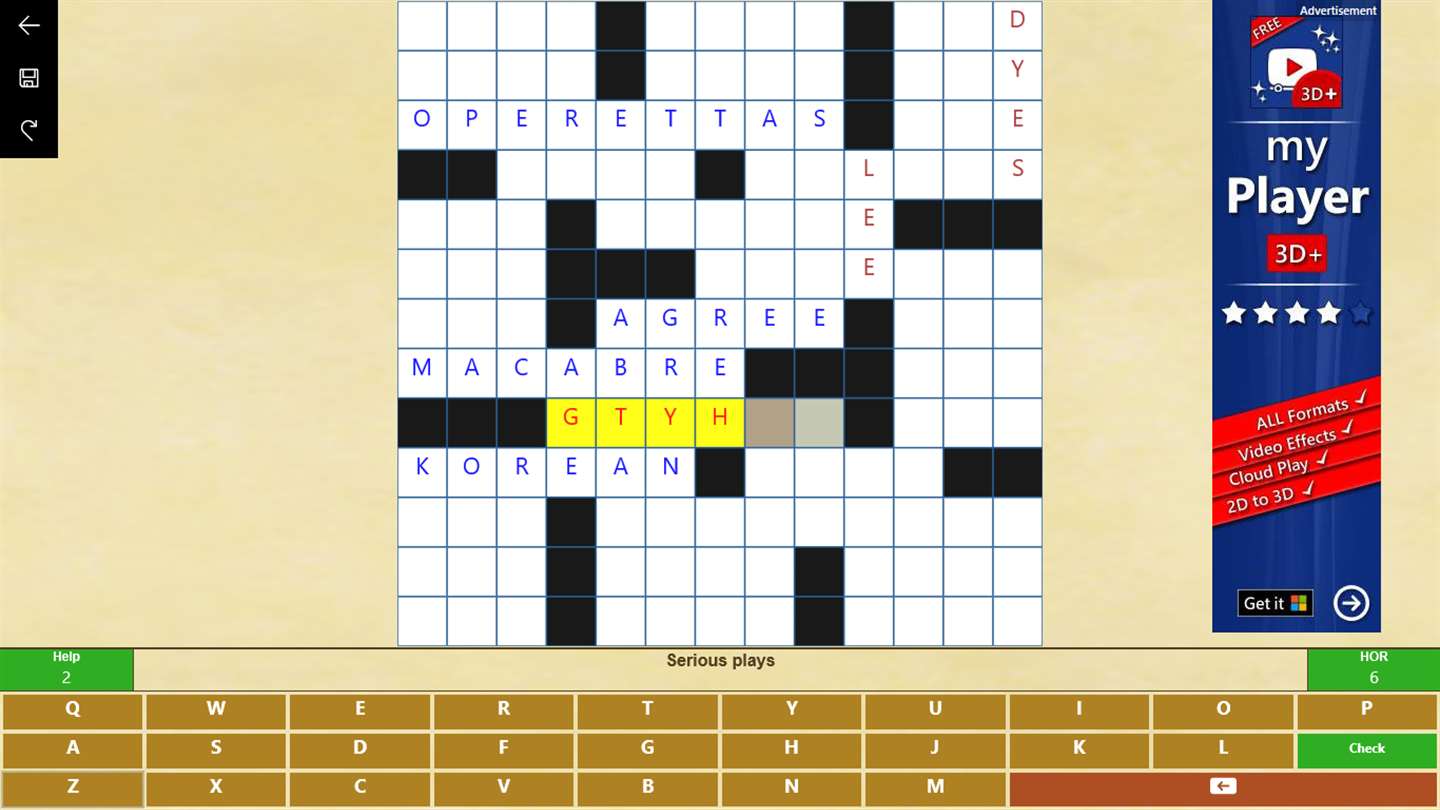Viewport: 1440px width, 810px height.
Task: Tap the Get it button in the ad
Action: (1274, 603)
